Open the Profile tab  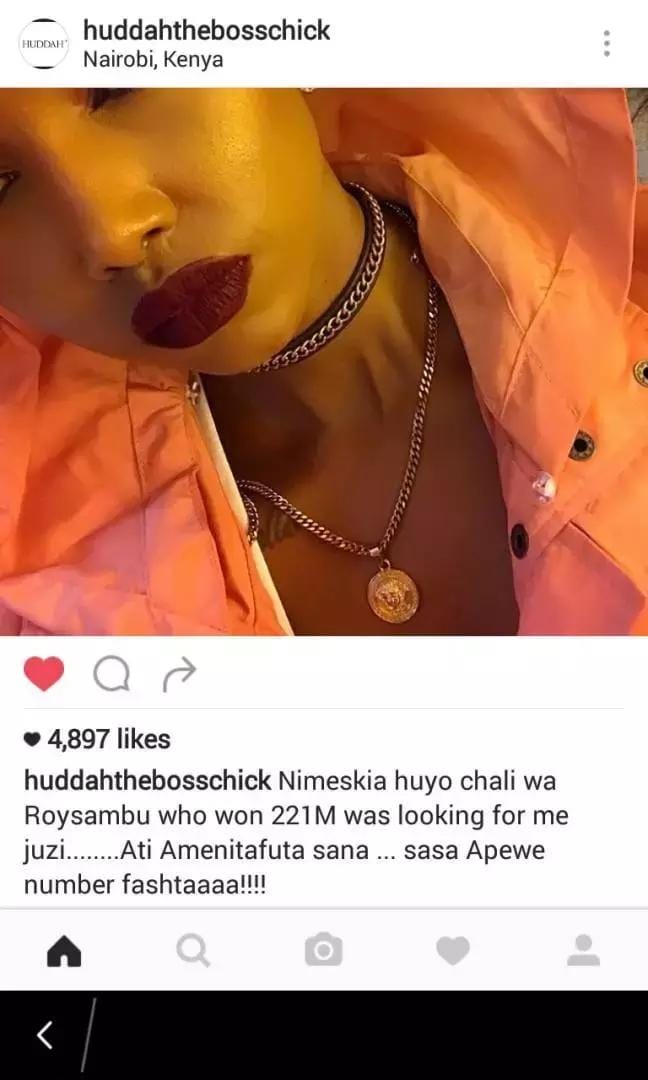coord(583,951)
